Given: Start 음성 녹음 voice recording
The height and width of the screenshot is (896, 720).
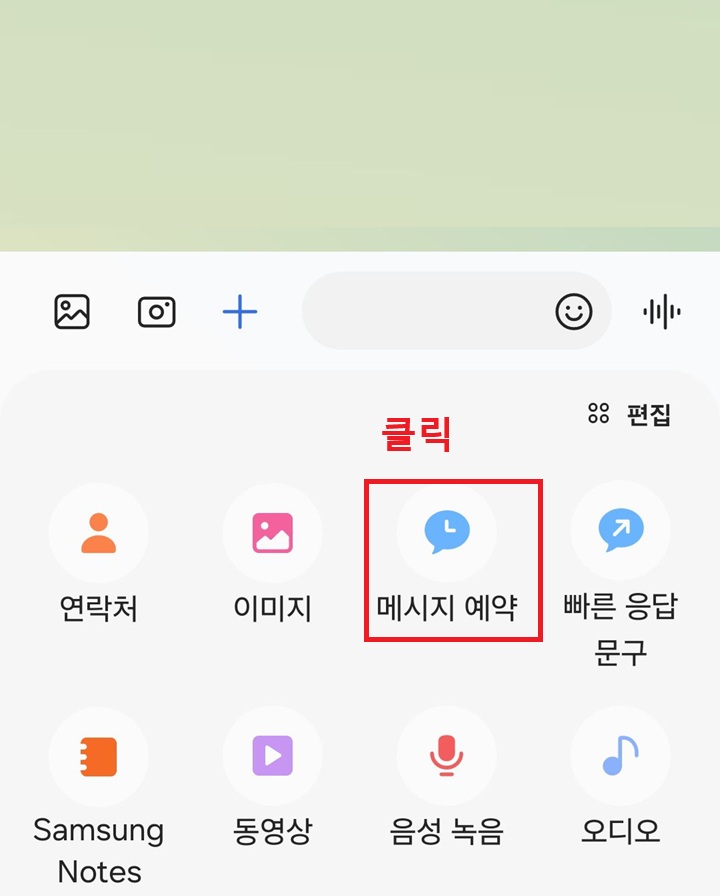Looking at the screenshot, I should [x=447, y=757].
